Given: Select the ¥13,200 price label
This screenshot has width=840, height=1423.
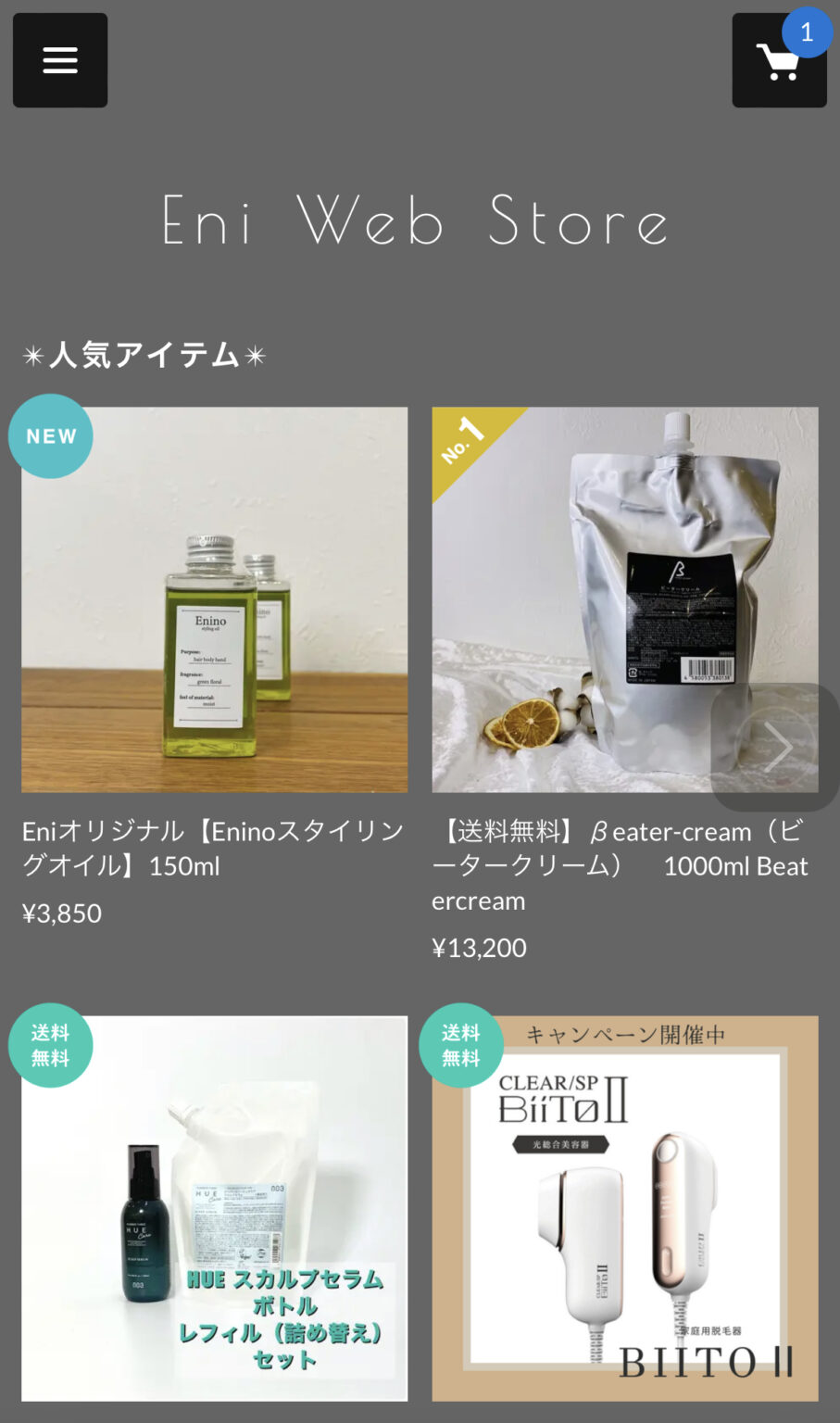Looking at the screenshot, I should coord(478,948).
